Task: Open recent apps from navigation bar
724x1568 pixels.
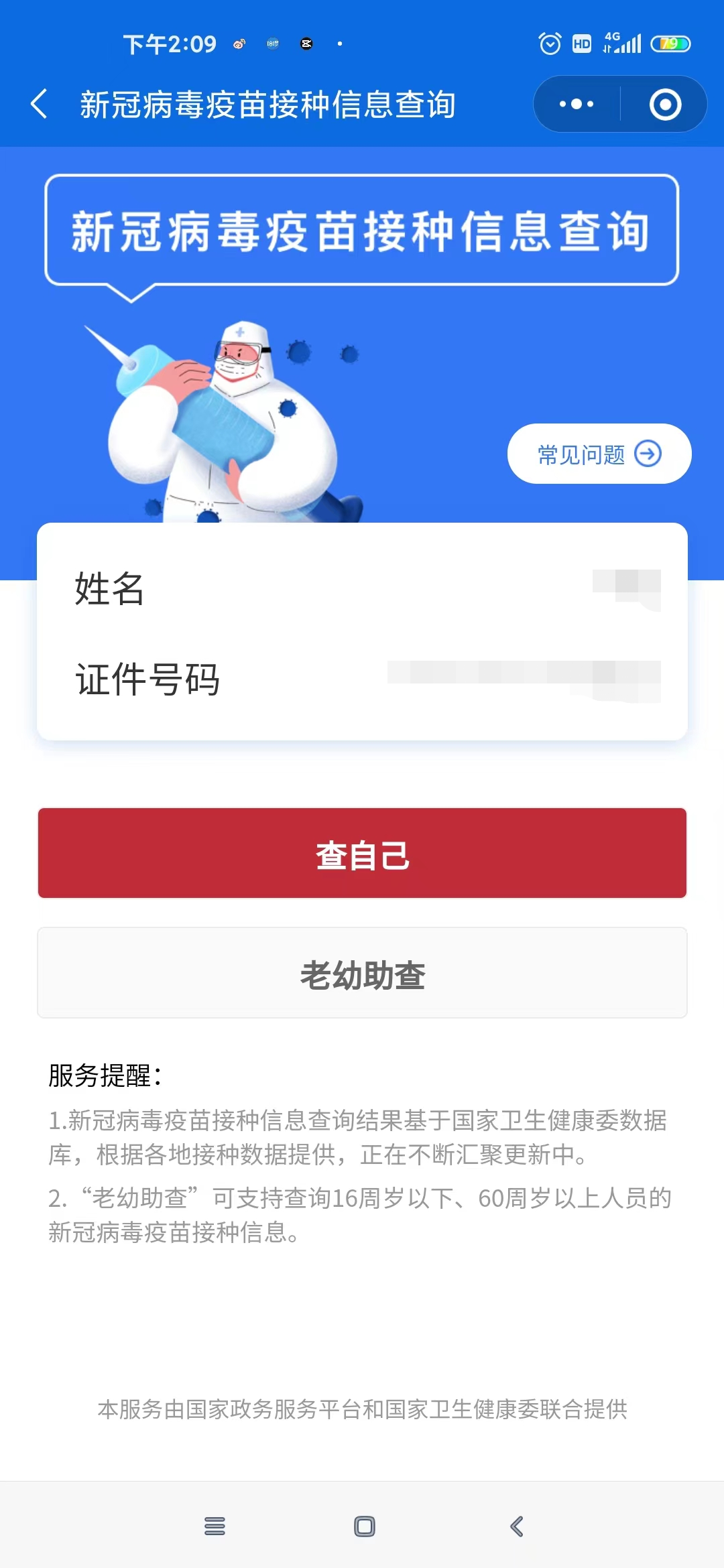Action: (x=215, y=1526)
